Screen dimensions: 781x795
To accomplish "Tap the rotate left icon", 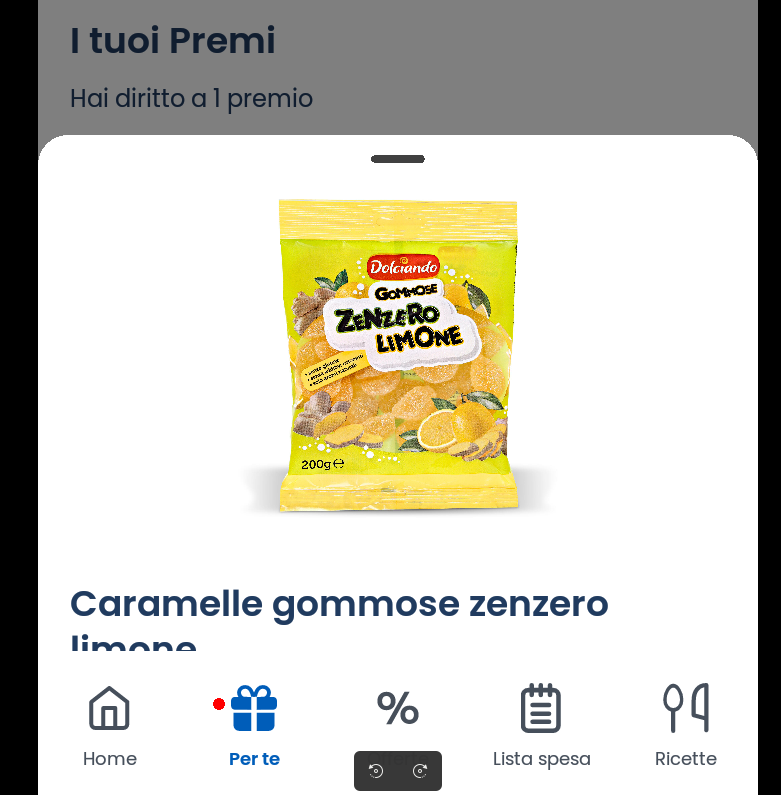I will pyautogui.click(x=376, y=771).
